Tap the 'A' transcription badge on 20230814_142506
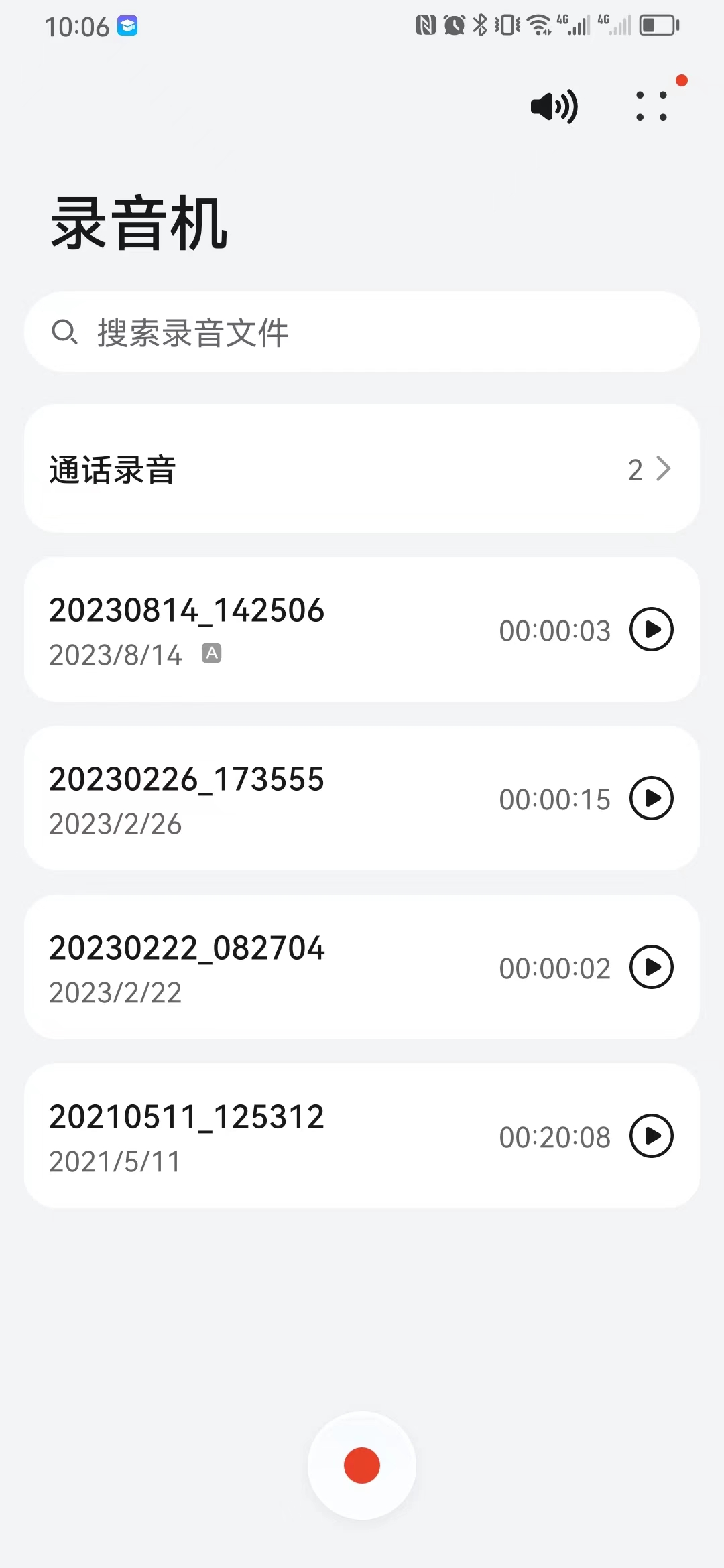Viewport: 724px width, 1568px height. coord(213,653)
